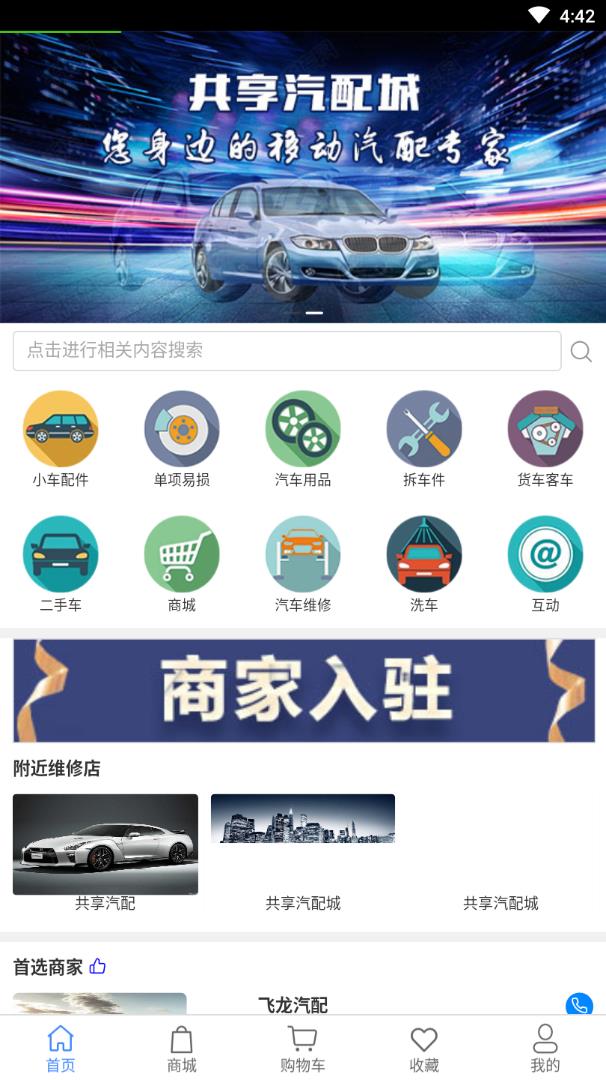The image size is (606, 1080).
Task: Call 飞龙汽配 via the phone icon
Action: click(579, 1004)
